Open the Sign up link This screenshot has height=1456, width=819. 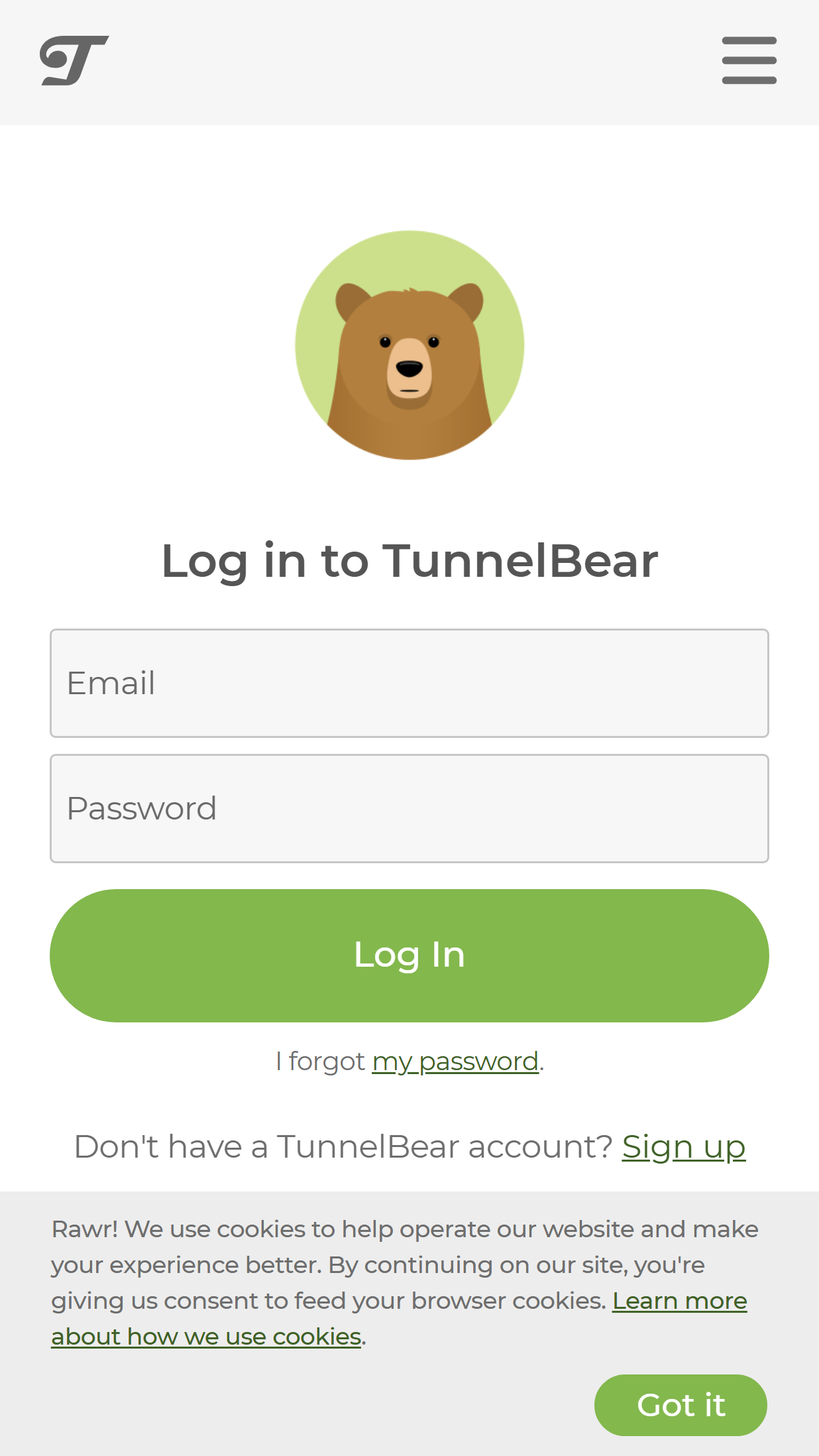click(683, 1146)
